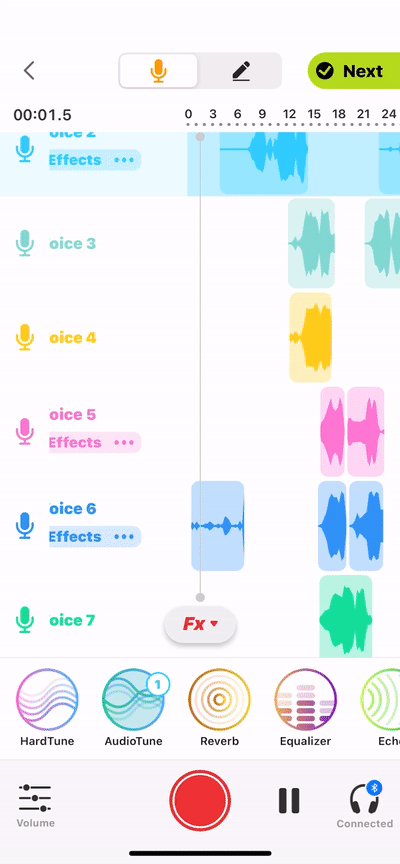The height and width of the screenshot is (864, 400).
Task: Open the Connected headphones settings
Action: (365, 804)
